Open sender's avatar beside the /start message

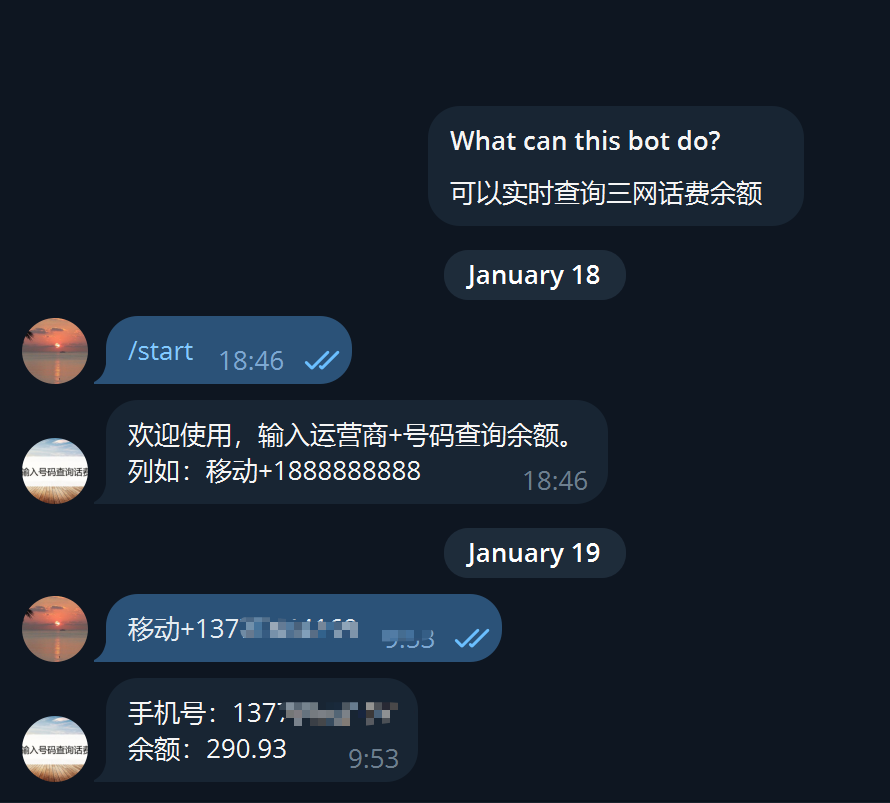55,351
